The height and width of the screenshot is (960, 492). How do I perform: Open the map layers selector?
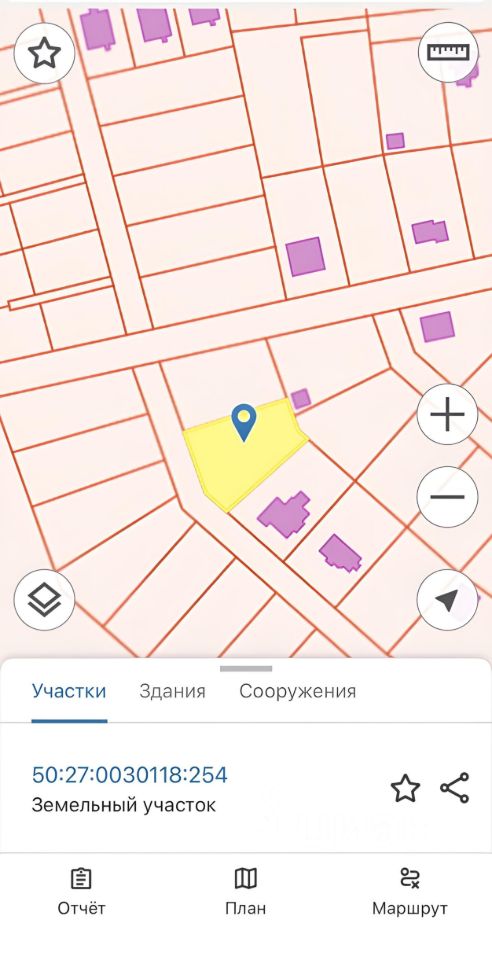(x=44, y=601)
